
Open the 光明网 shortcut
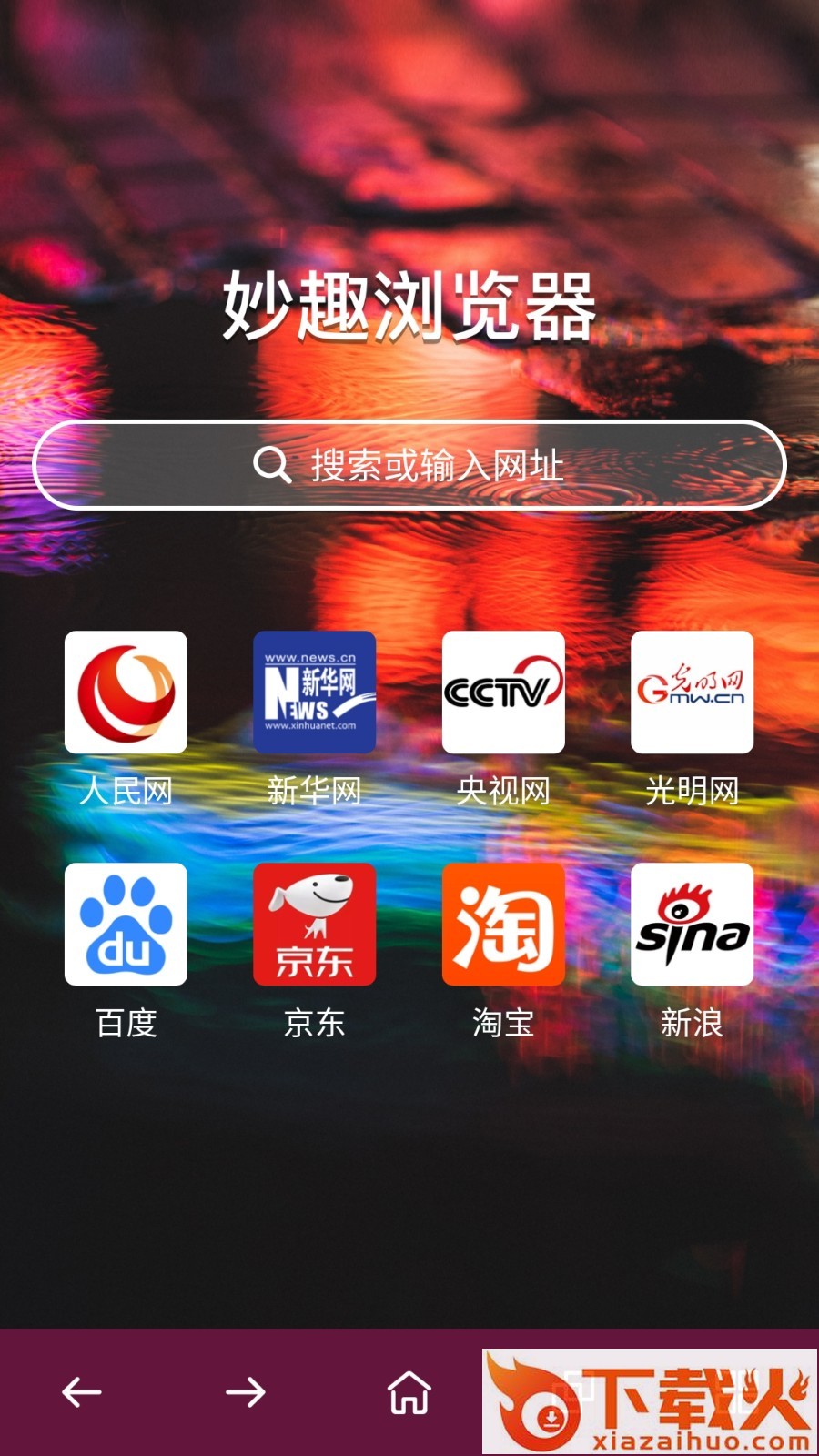[692, 693]
